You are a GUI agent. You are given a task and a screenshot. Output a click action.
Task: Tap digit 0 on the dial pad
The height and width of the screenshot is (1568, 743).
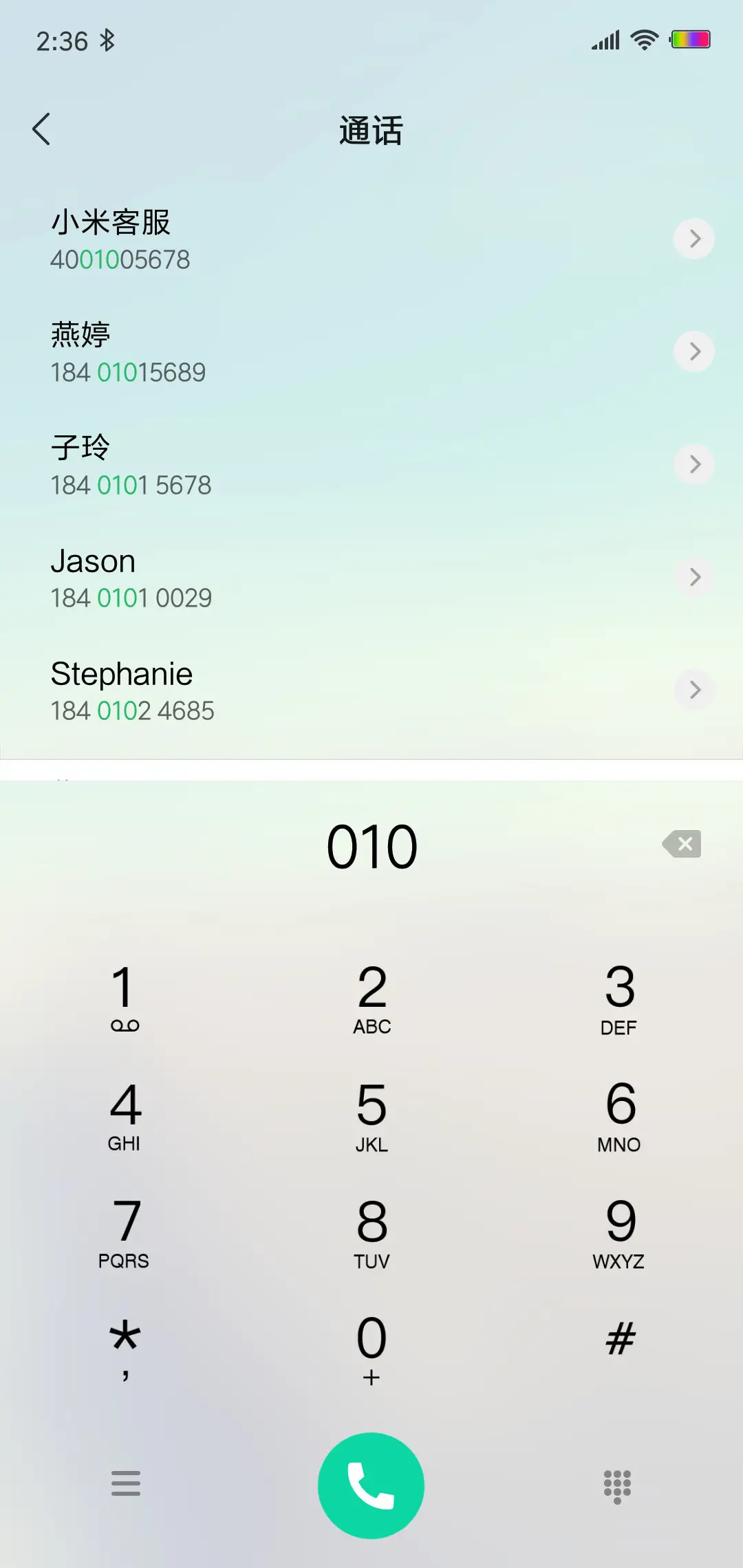[x=371, y=1344]
